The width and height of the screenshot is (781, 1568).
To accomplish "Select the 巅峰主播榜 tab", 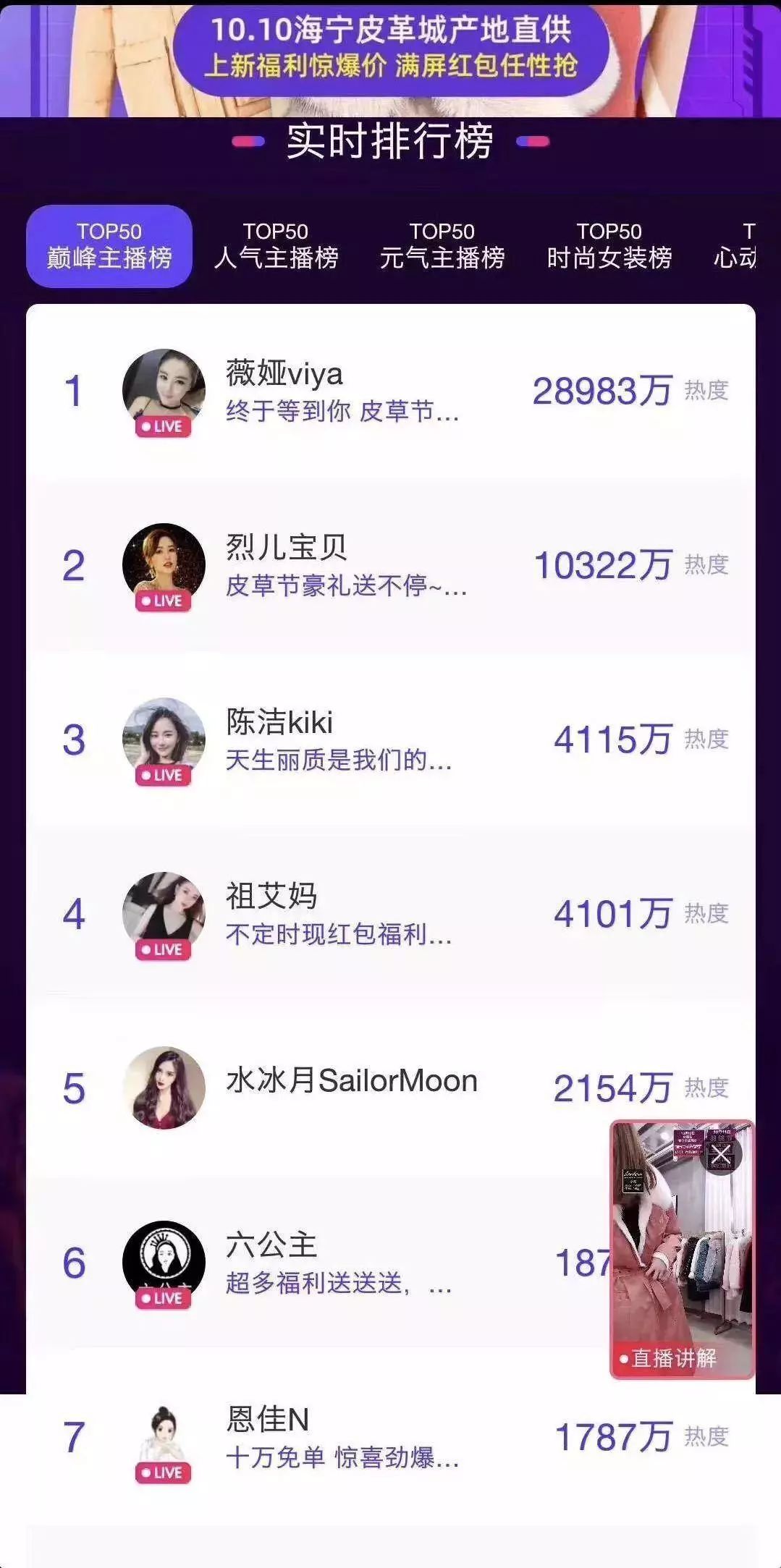I will click(110, 245).
